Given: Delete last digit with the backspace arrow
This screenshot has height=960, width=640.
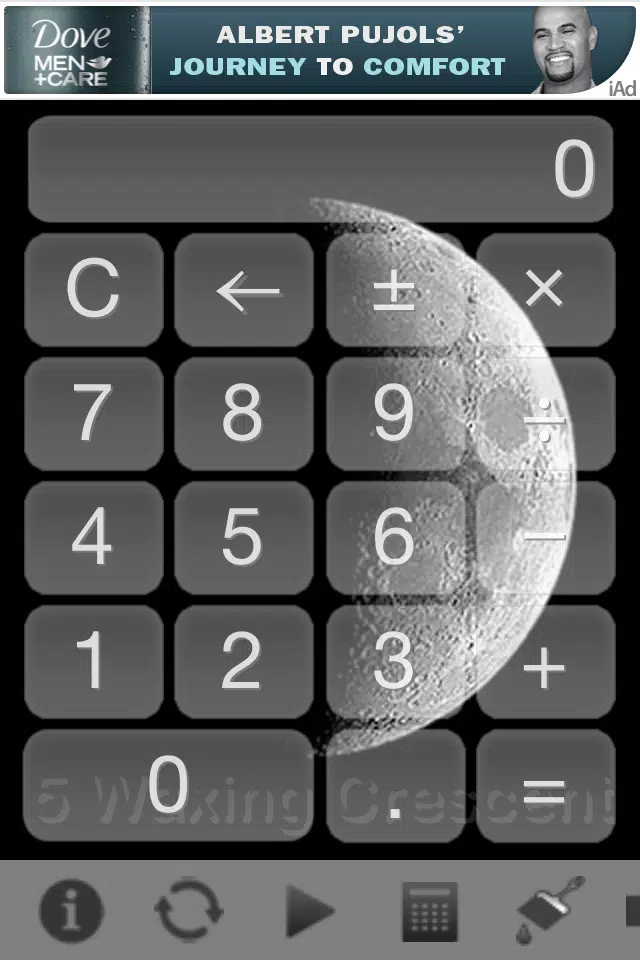Looking at the screenshot, I should pos(244,290).
